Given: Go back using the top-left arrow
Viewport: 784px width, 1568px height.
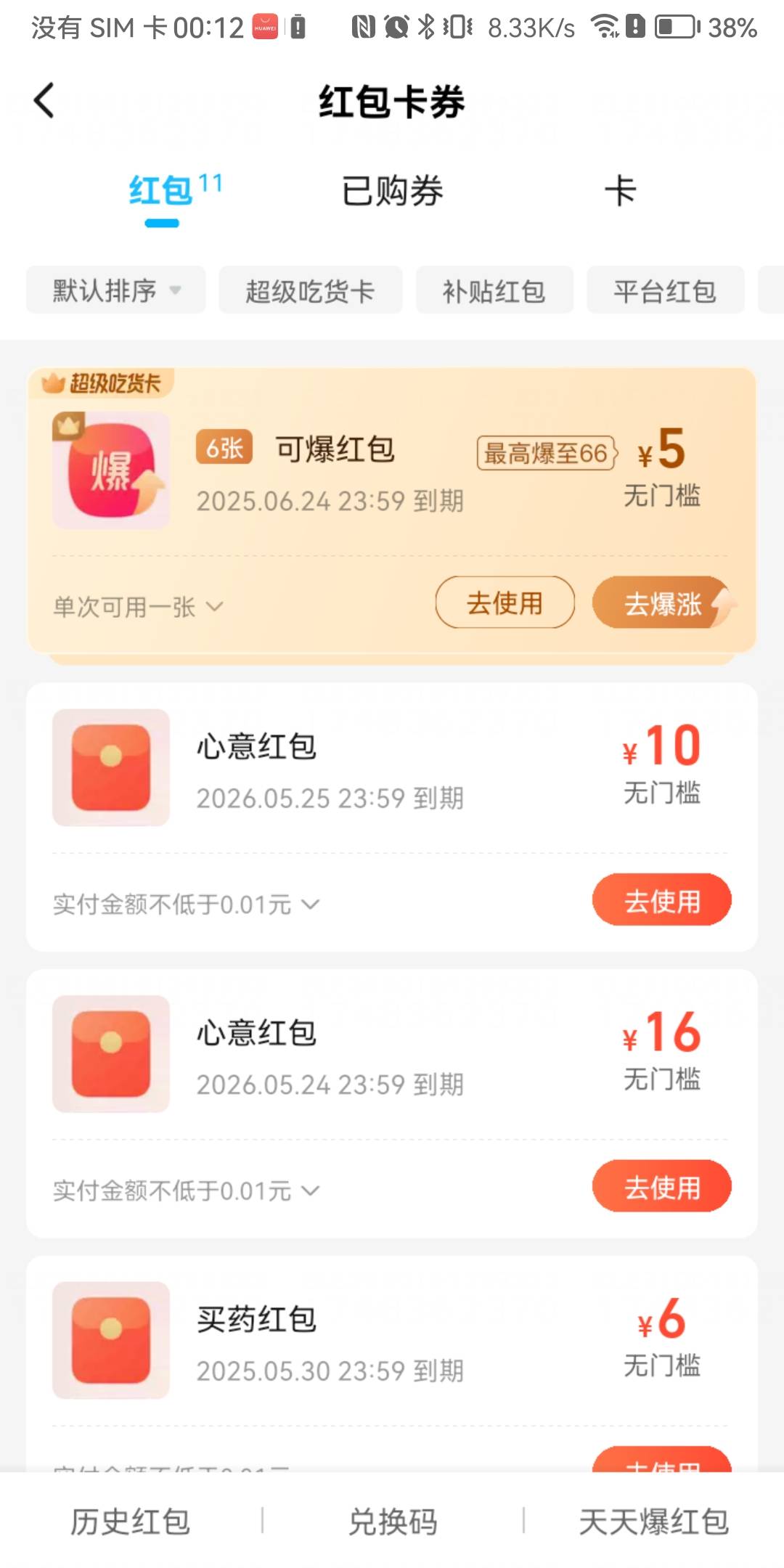Looking at the screenshot, I should click(x=44, y=100).
